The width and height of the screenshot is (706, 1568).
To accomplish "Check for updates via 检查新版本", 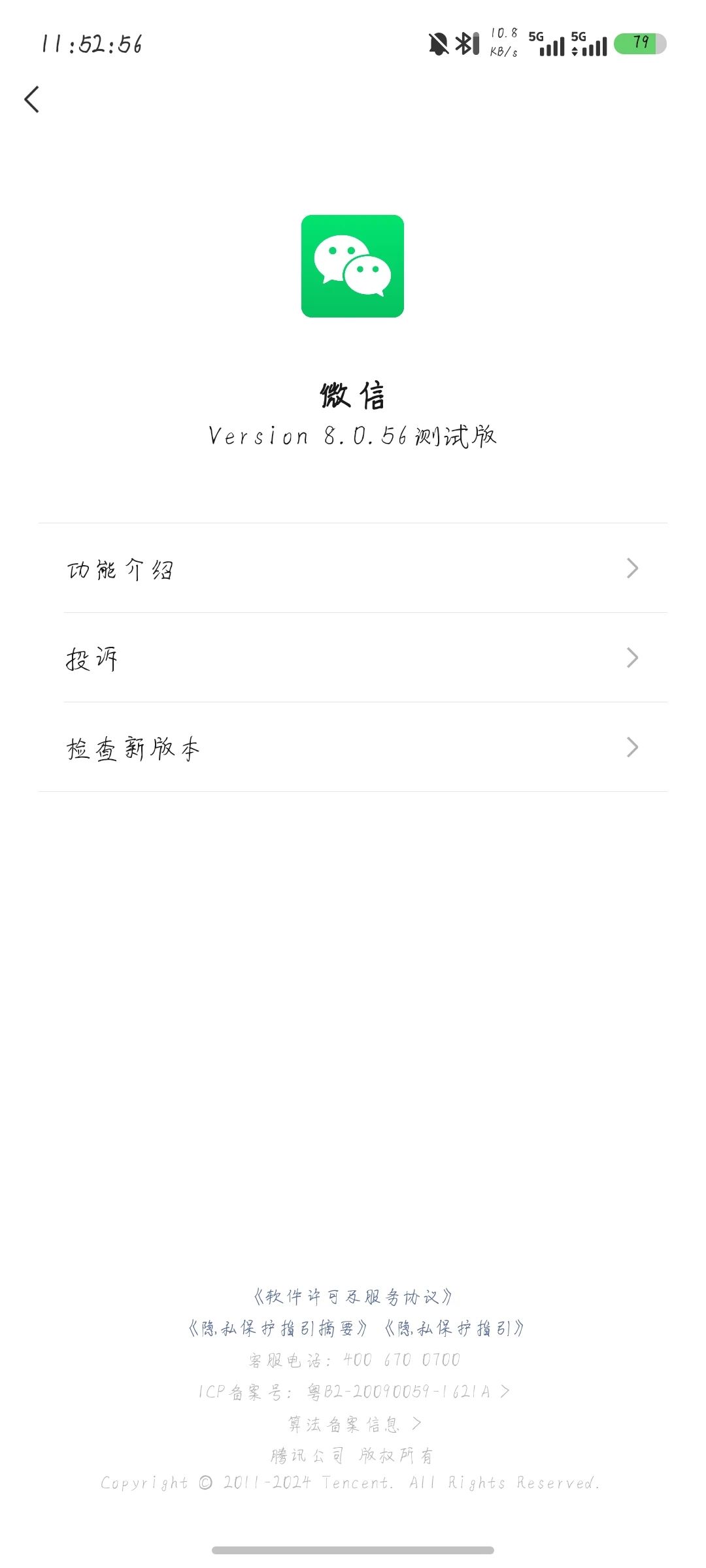I will pyautogui.click(x=353, y=747).
